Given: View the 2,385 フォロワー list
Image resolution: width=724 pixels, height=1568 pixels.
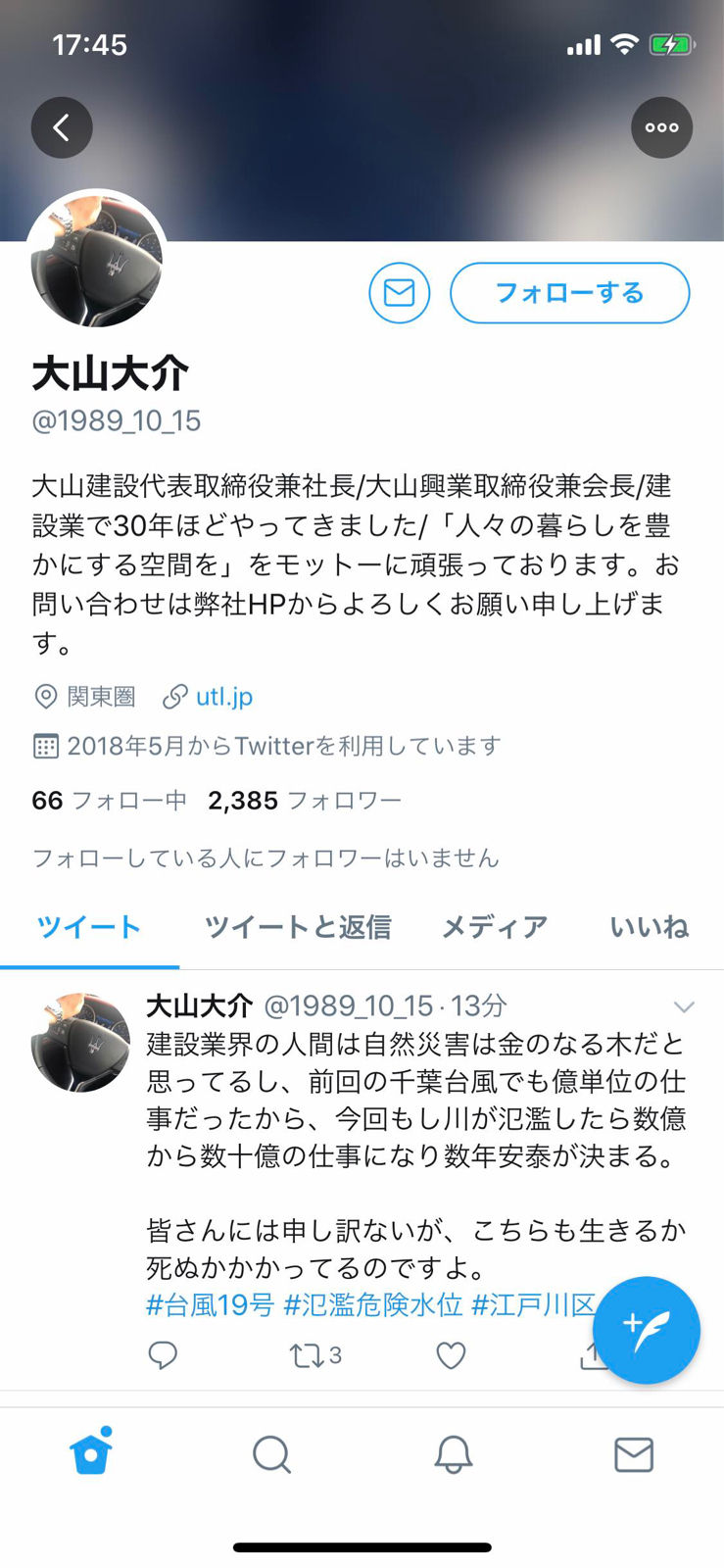Looking at the screenshot, I should [x=305, y=801].
